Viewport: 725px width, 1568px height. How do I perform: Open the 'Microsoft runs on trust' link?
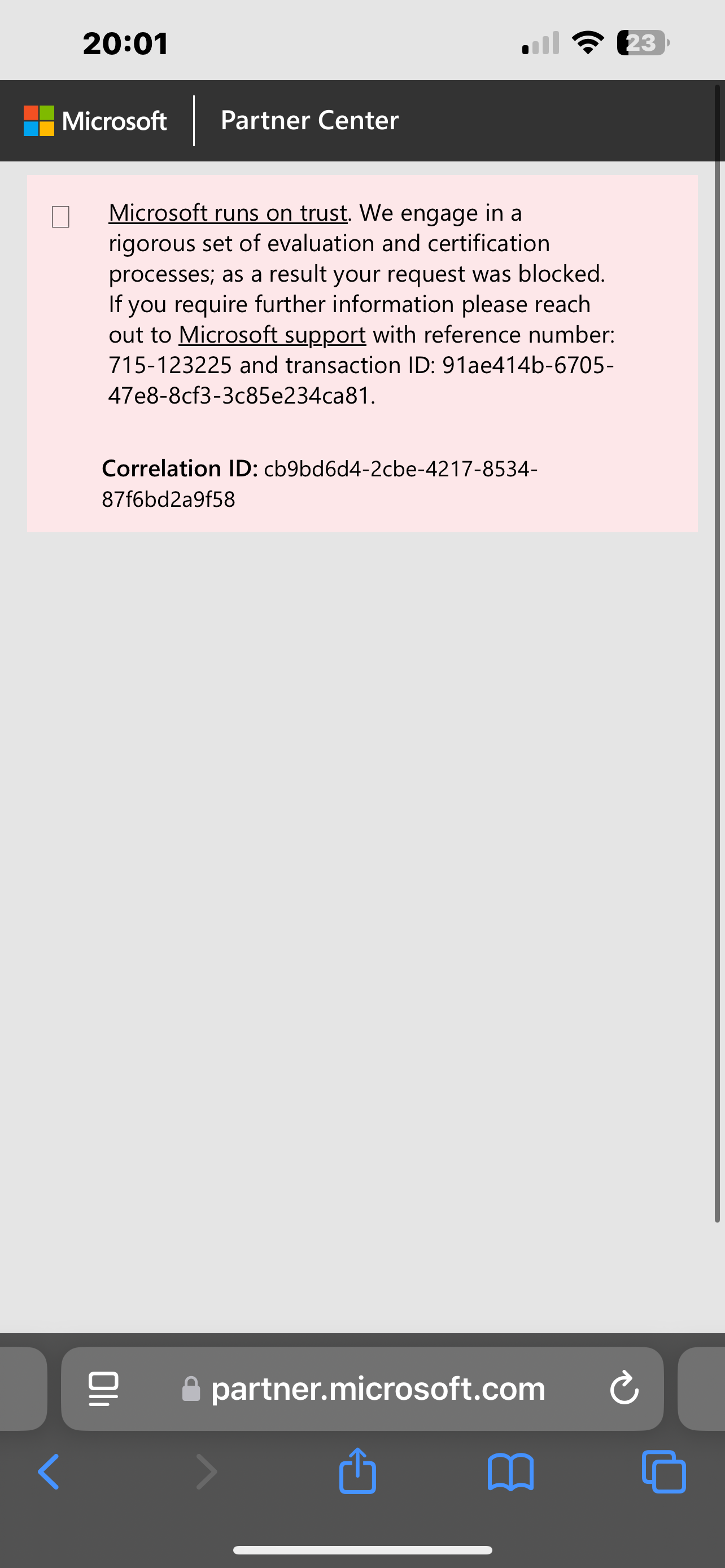228,213
